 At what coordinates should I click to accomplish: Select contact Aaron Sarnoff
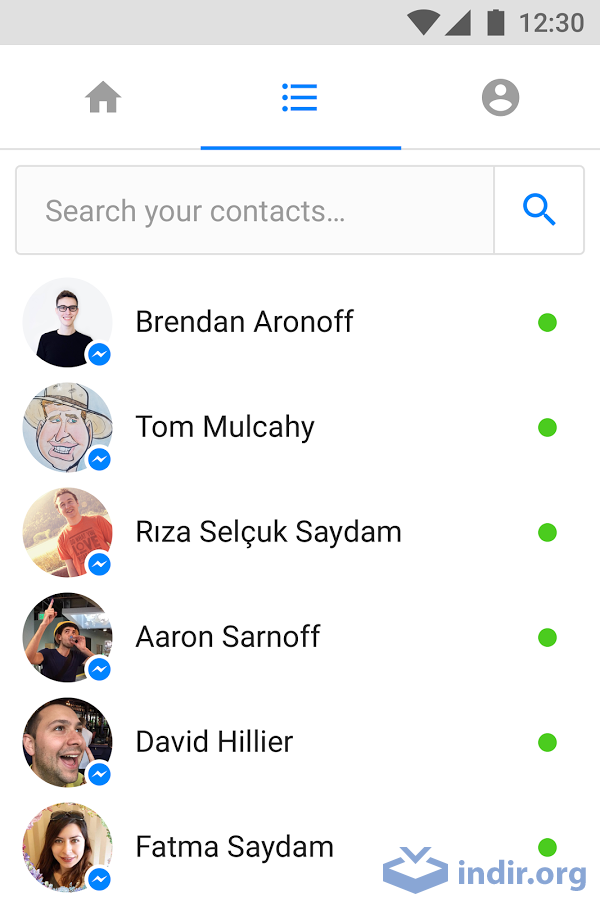click(x=228, y=637)
